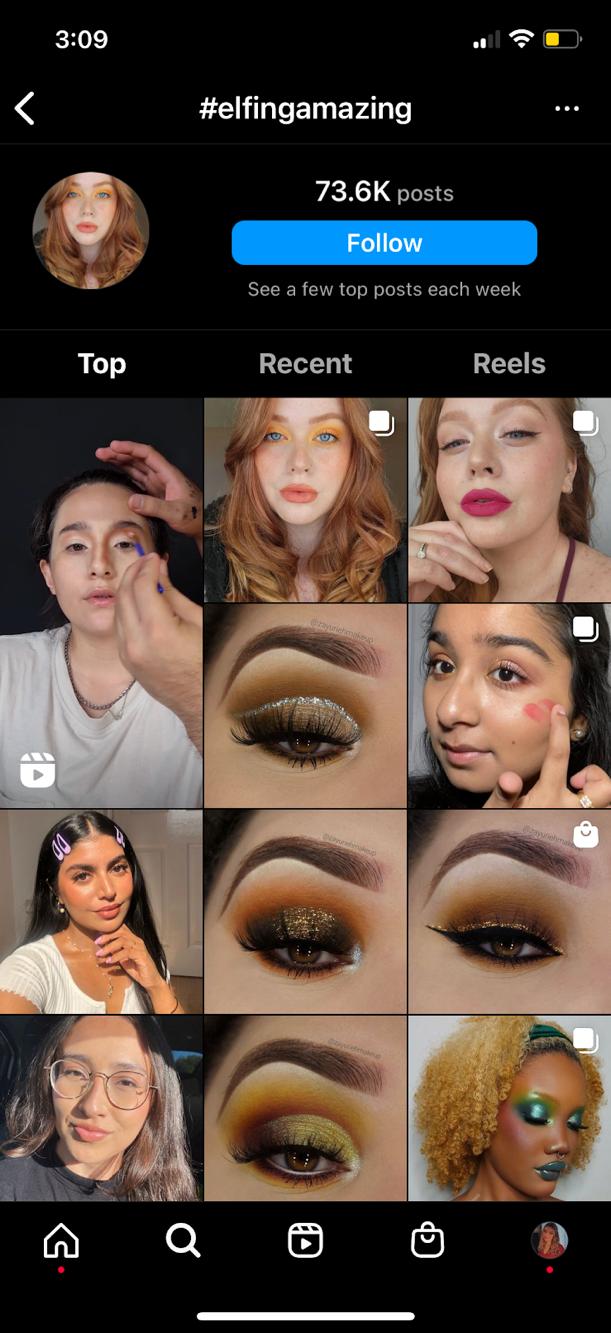
Task: Switch to the Reels tab
Action: 508,363
